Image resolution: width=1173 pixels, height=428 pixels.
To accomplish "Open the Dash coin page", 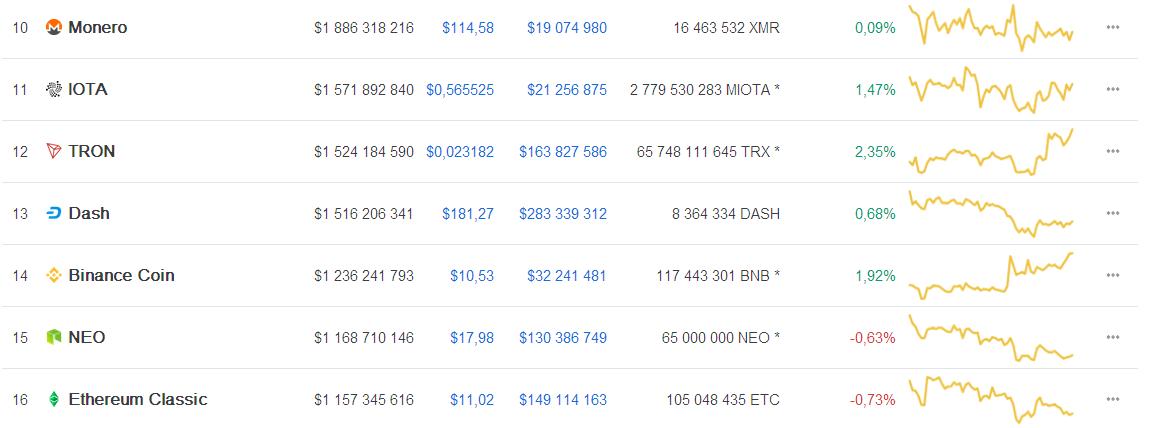I will click(88, 214).
